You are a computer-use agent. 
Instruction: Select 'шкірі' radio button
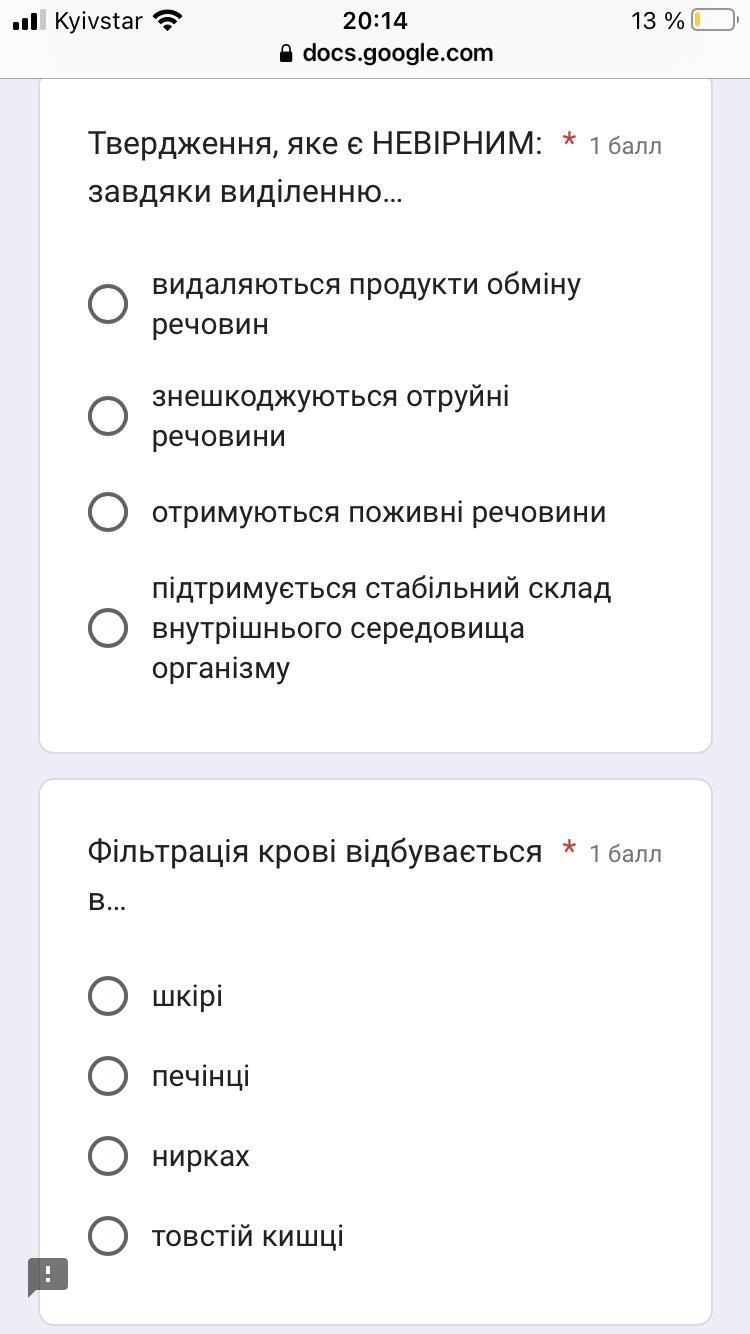[x=108, y=996]
